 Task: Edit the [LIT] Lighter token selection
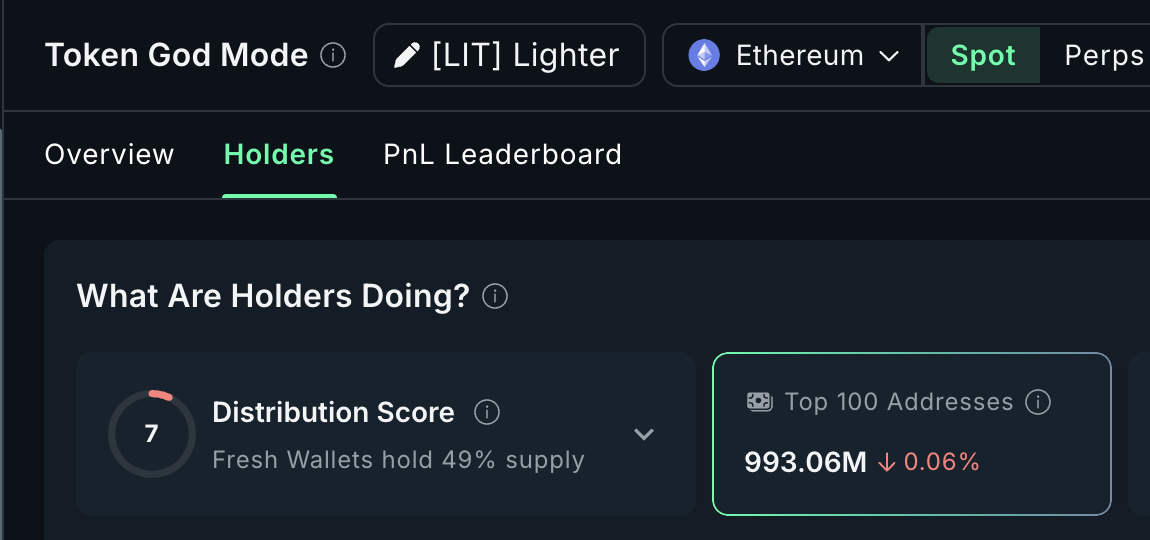pyautogui.click(x=509, y=55)
